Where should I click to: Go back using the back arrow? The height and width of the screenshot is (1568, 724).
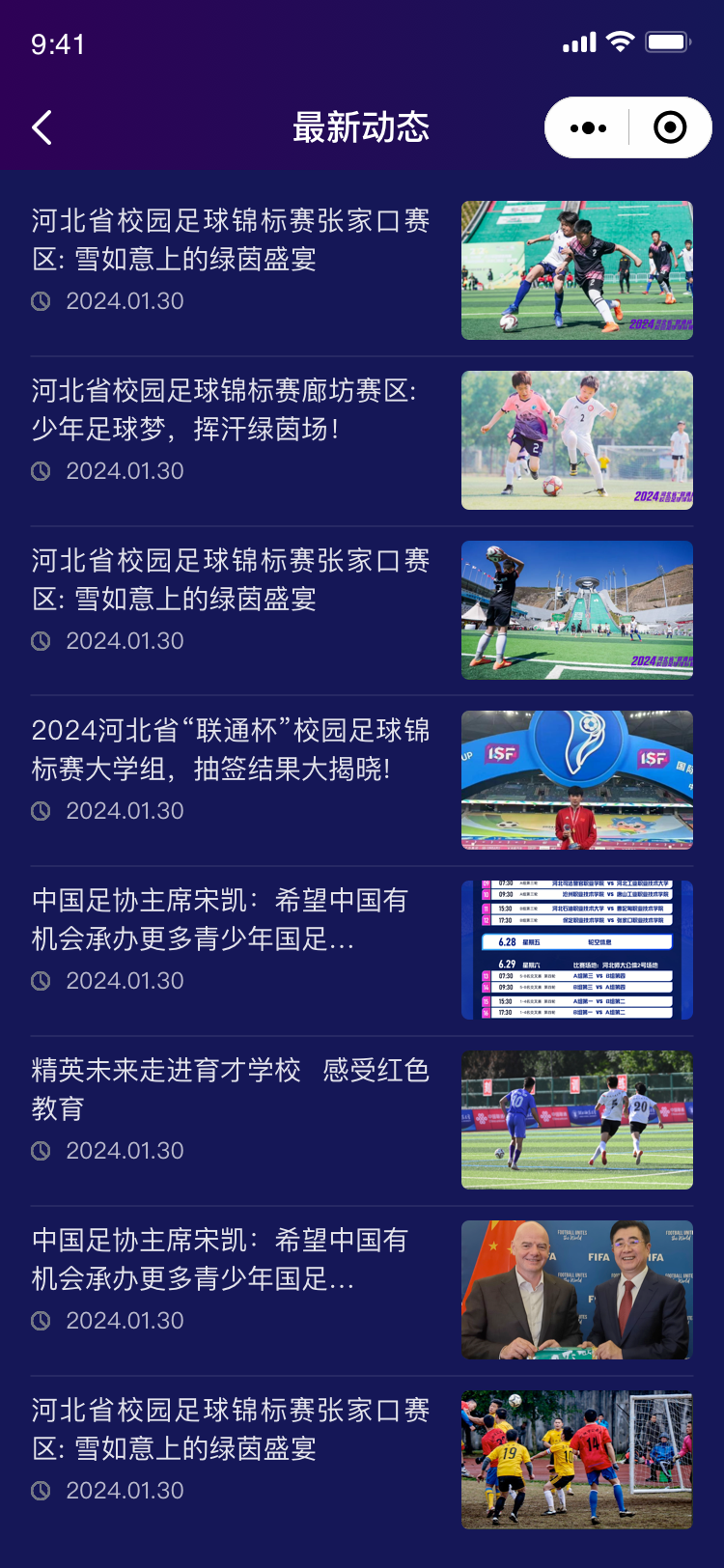tap(42, 127)
